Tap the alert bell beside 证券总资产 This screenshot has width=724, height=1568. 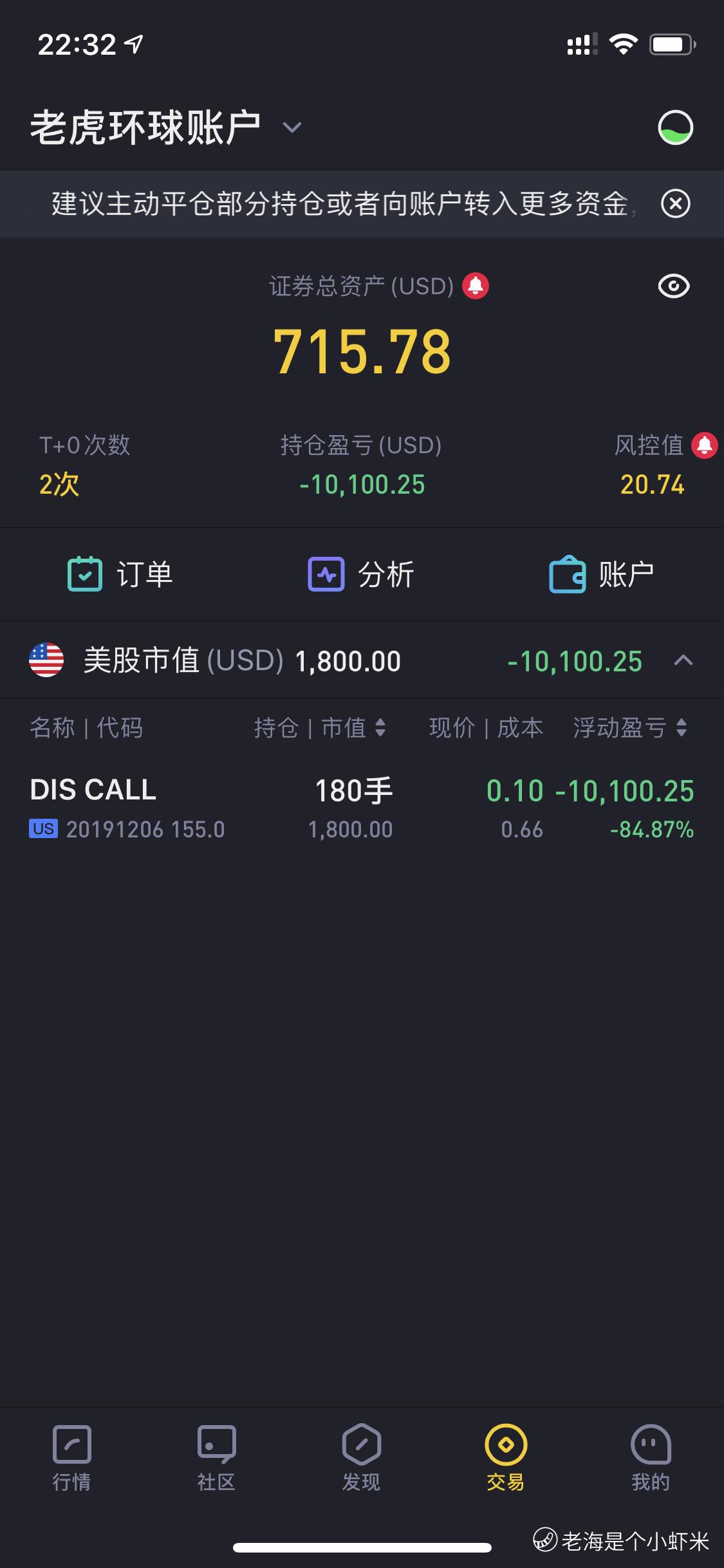[476, 286]
